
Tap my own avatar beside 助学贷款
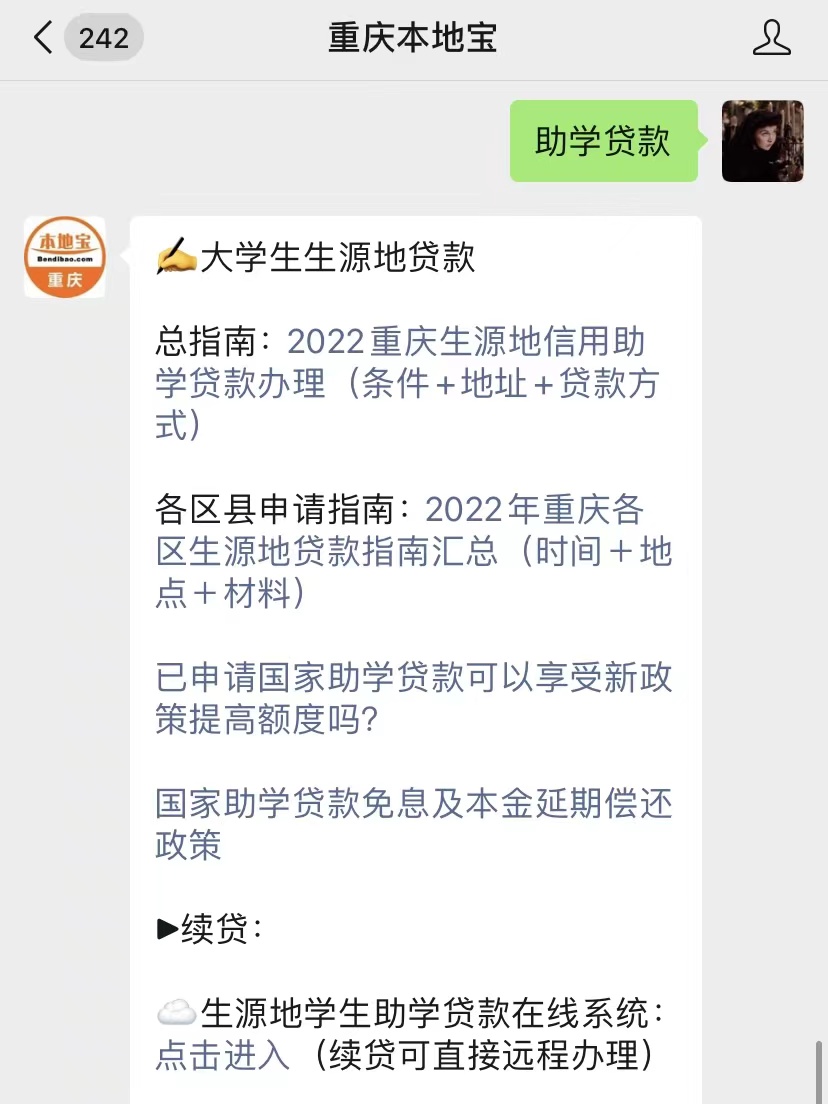762,141
